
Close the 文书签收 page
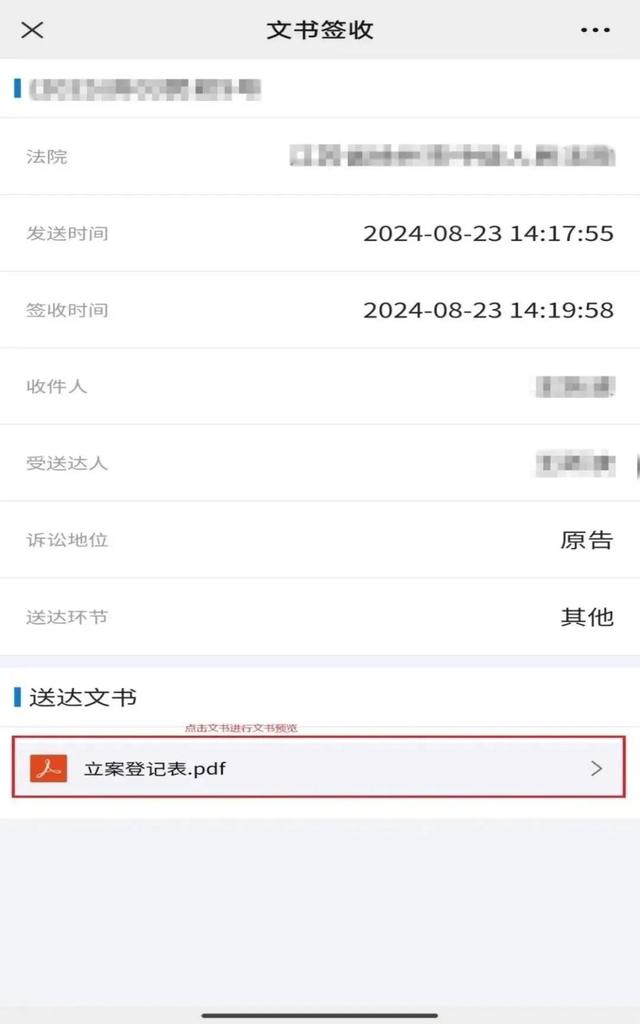pyautogui.click(x=32, y=30)
